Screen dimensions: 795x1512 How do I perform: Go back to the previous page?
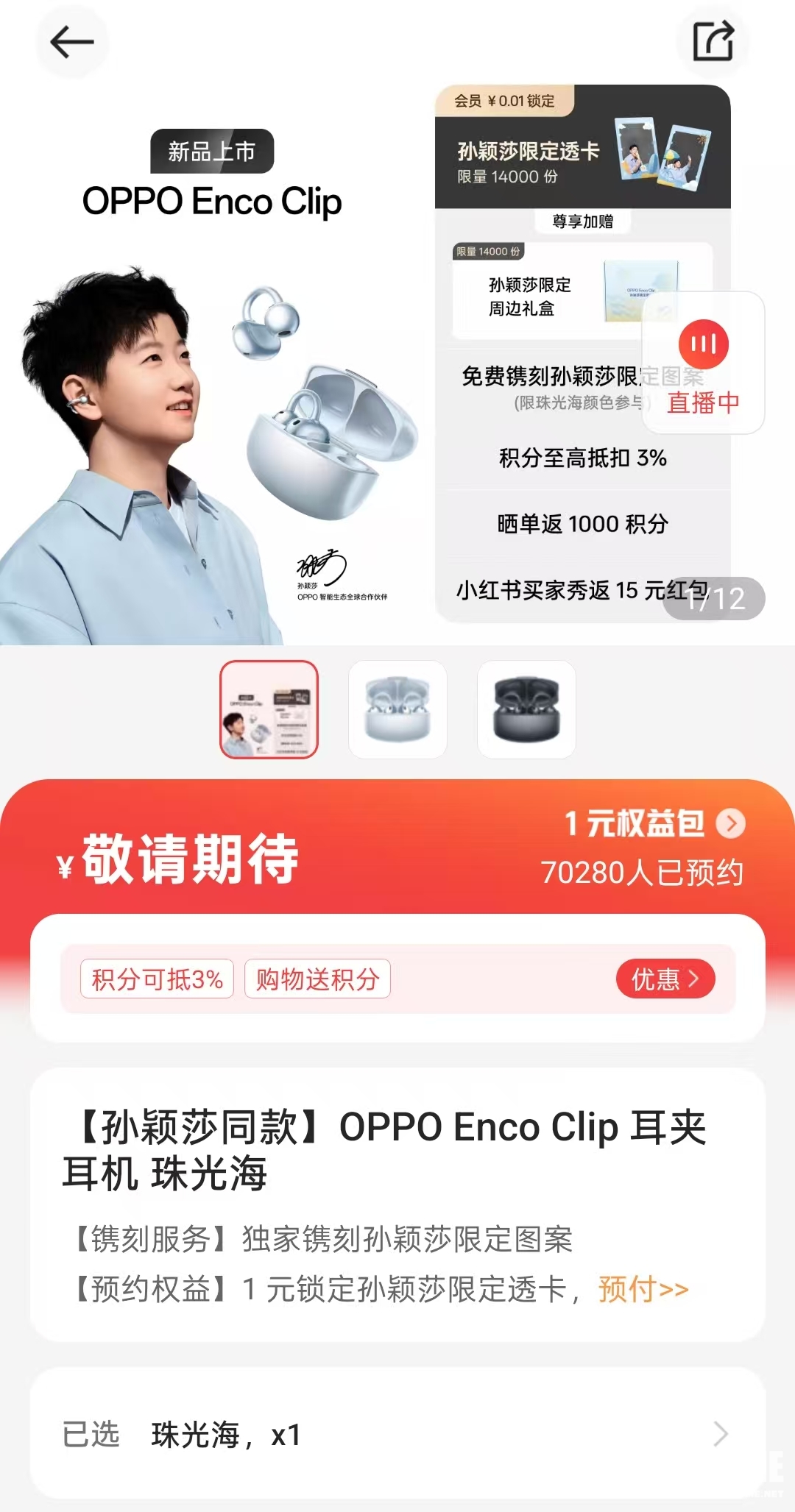click(71, 42)
